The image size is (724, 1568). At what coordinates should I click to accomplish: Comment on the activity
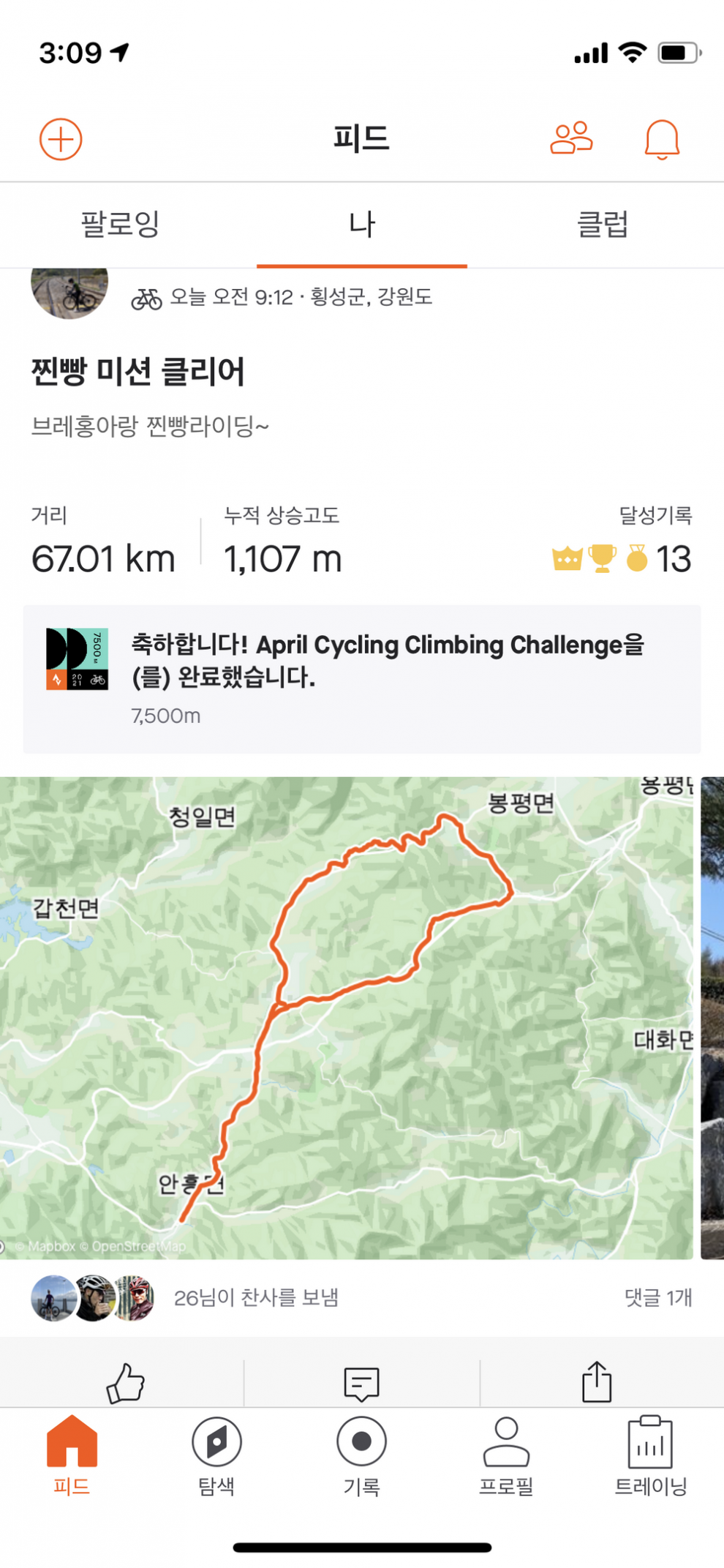[361, 1383]
